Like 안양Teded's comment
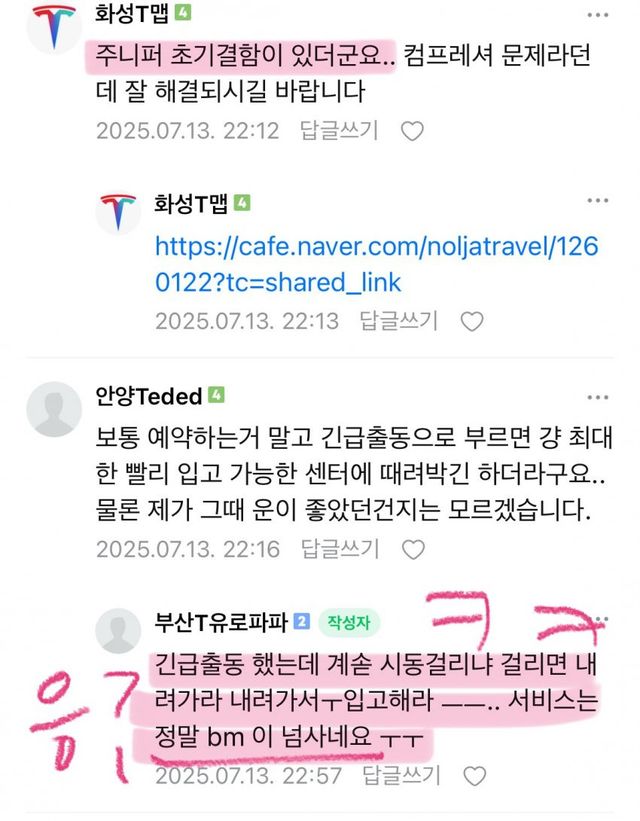640x821 pixels. click(412, 549)
